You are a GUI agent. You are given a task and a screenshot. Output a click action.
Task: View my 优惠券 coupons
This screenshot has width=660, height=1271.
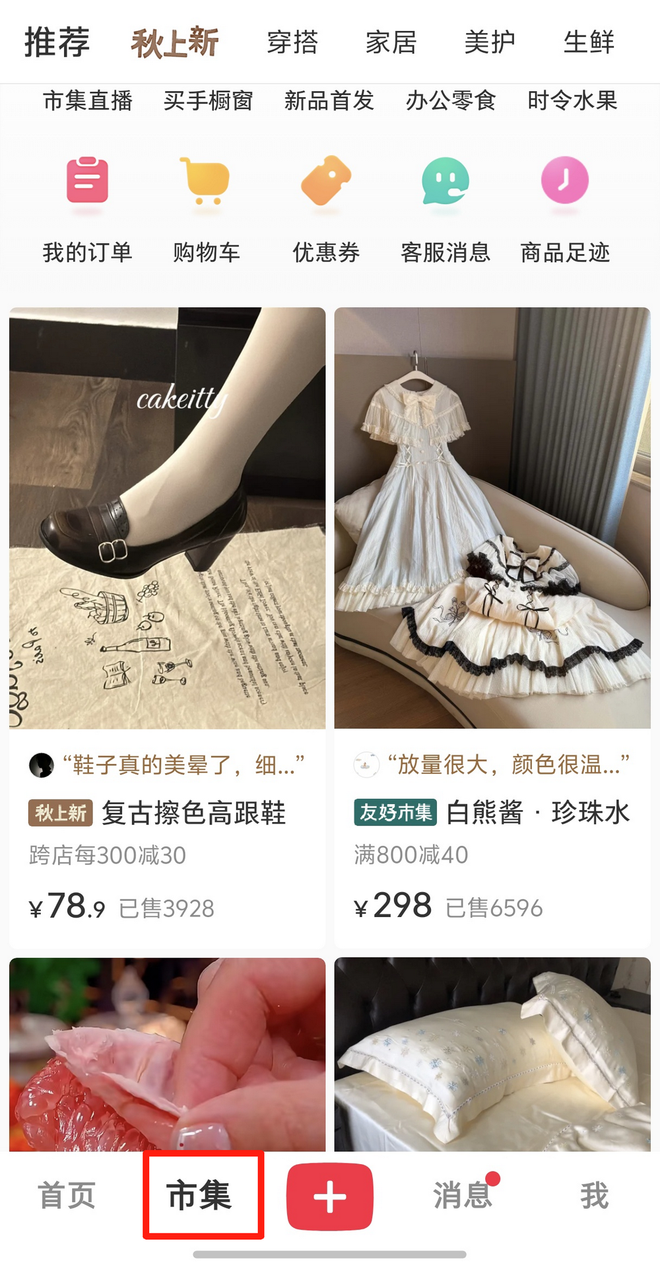coord(326,208)
